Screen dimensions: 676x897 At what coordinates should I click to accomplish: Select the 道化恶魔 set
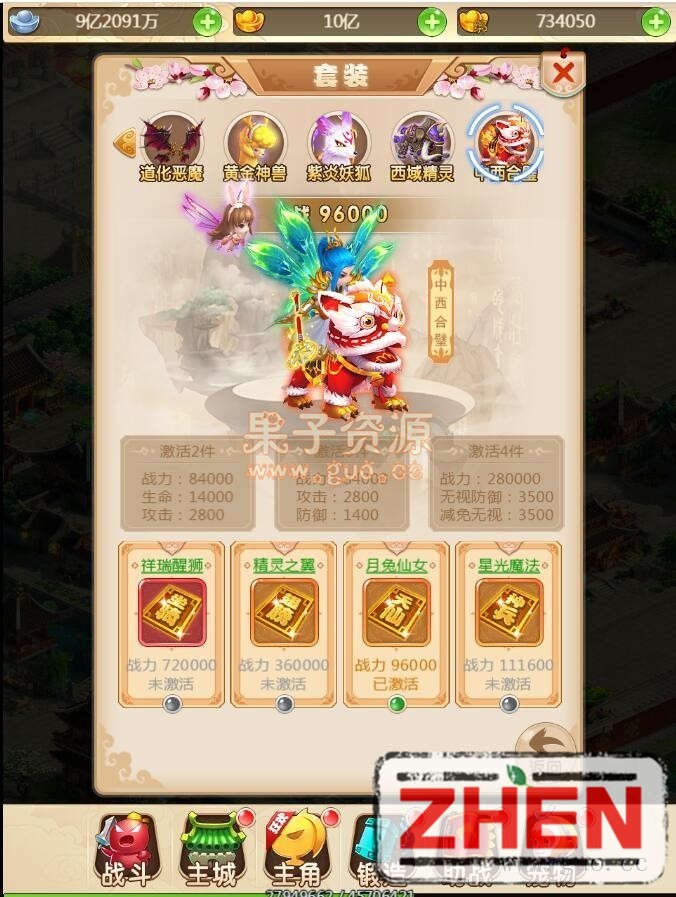click(171, 144)
